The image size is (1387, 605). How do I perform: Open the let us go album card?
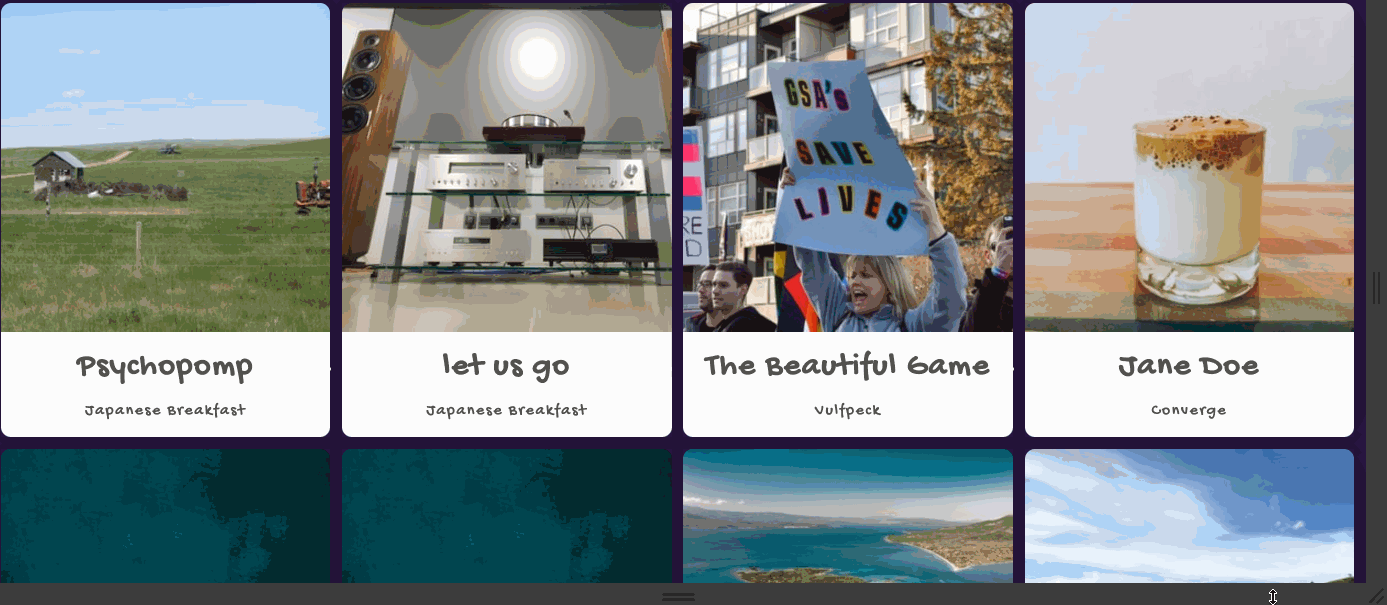(506, 366)
